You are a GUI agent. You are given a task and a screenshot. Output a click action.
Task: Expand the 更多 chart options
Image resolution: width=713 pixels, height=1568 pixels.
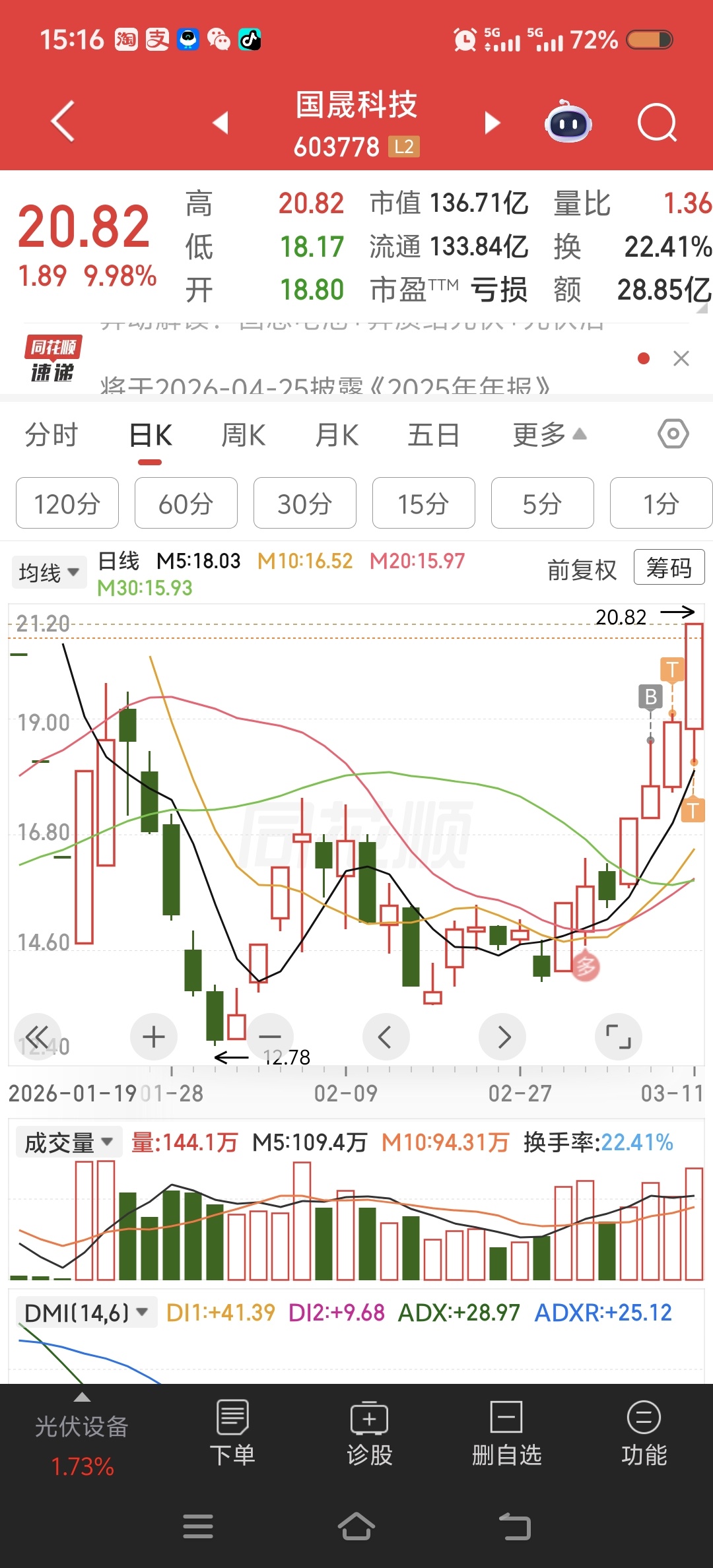549,436
